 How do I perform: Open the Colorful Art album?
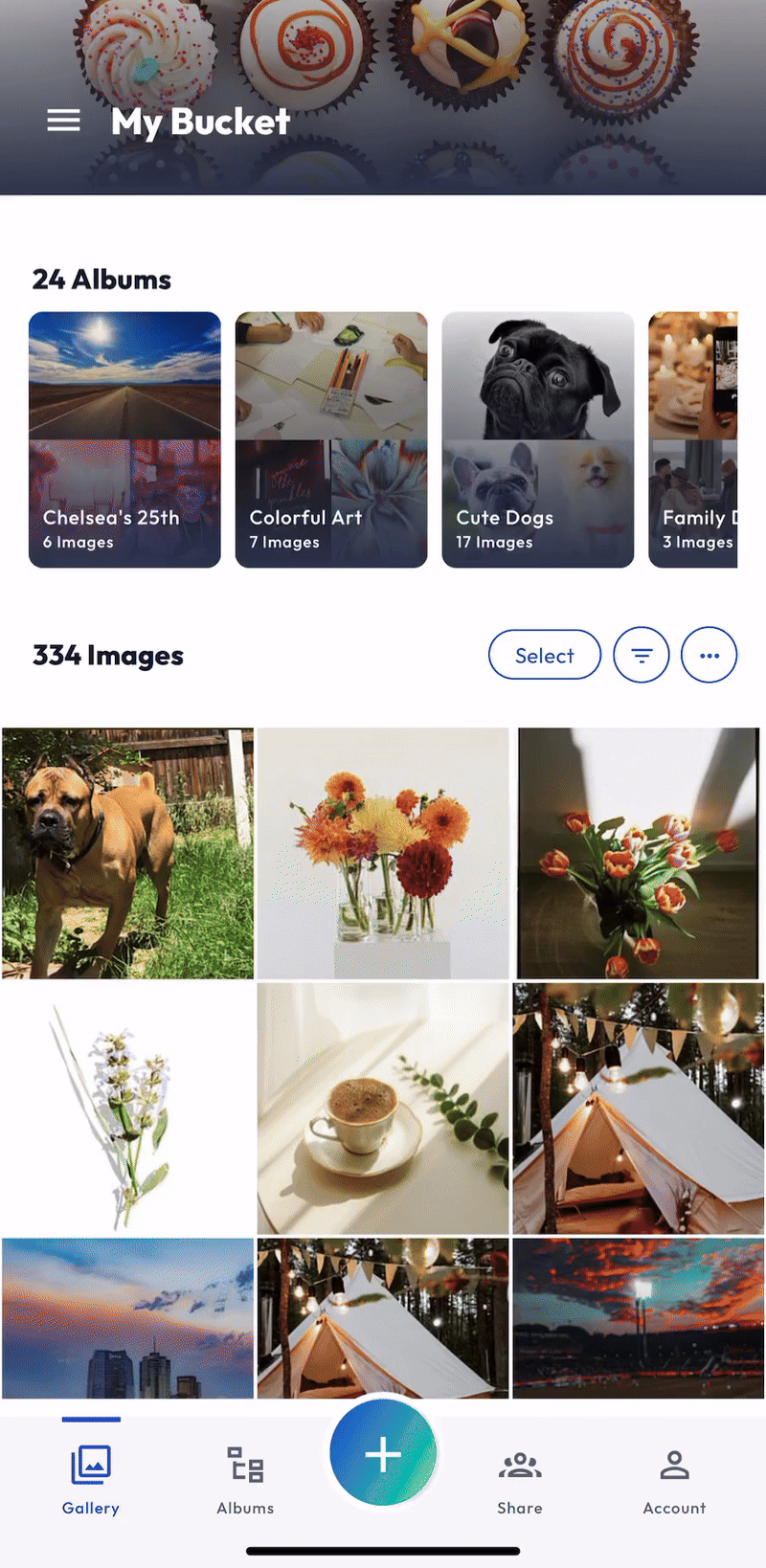331,439
